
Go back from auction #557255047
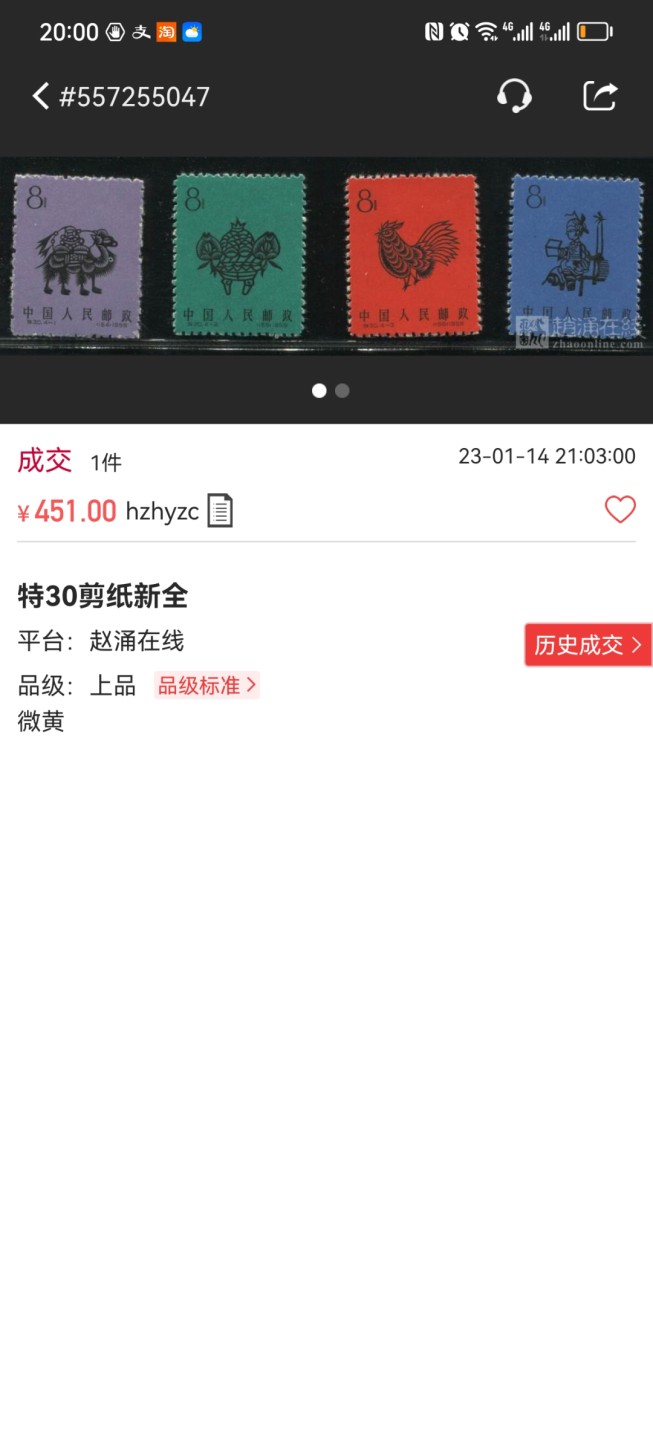(41, 96)
